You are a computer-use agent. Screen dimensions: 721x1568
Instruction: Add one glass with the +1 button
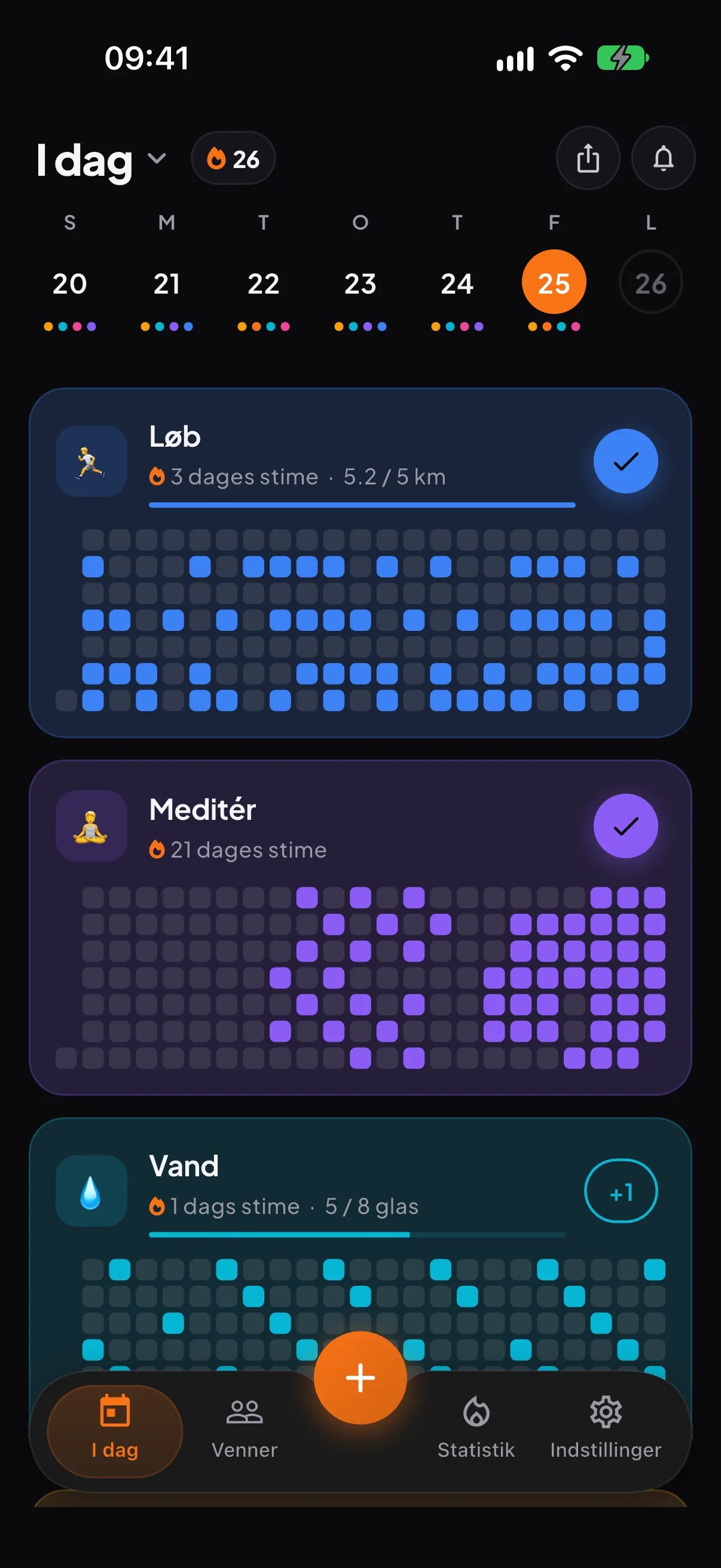pos(621,1191)
